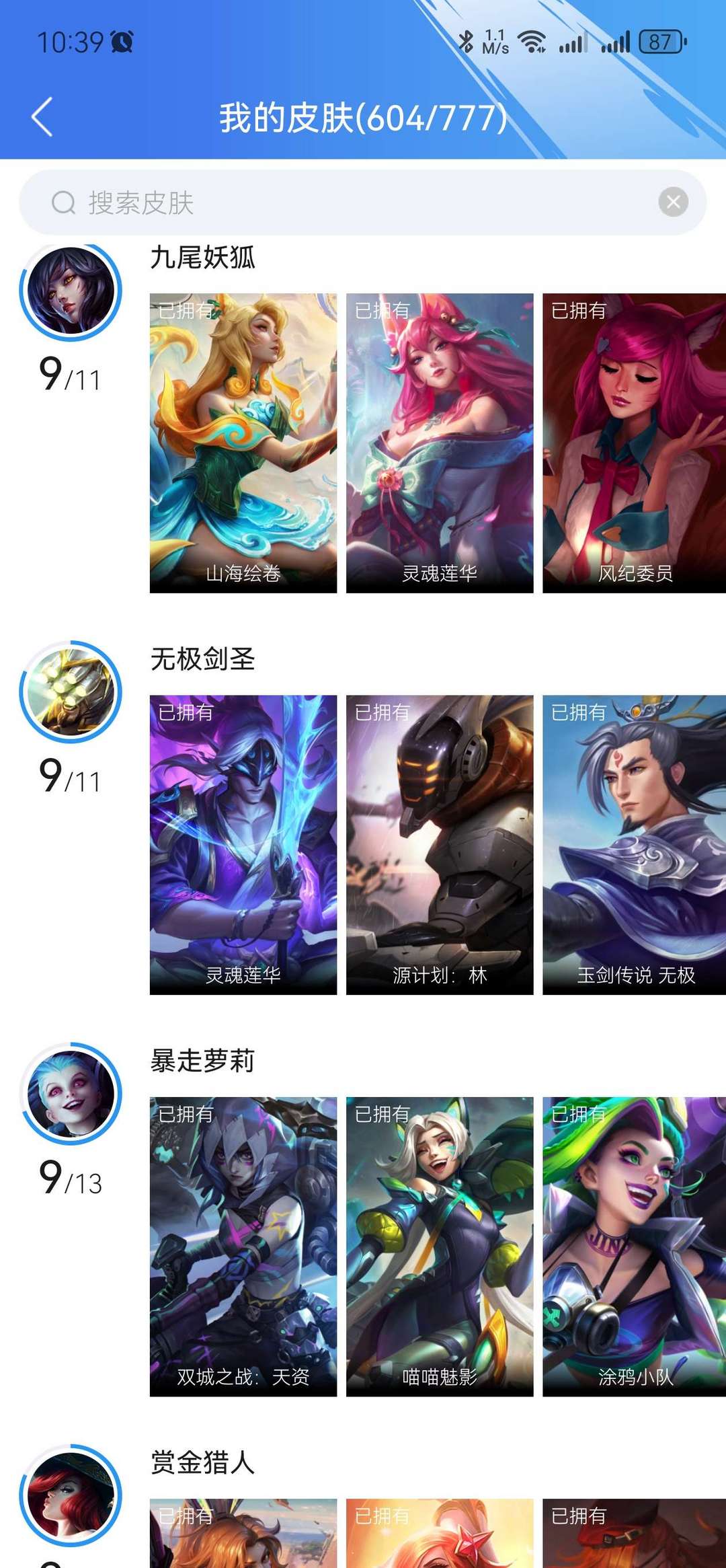The image size is (726, 1568).
Task: Open 无极剑圣 champion avatar
Action: pyautogui.click(x=71, y=692)
